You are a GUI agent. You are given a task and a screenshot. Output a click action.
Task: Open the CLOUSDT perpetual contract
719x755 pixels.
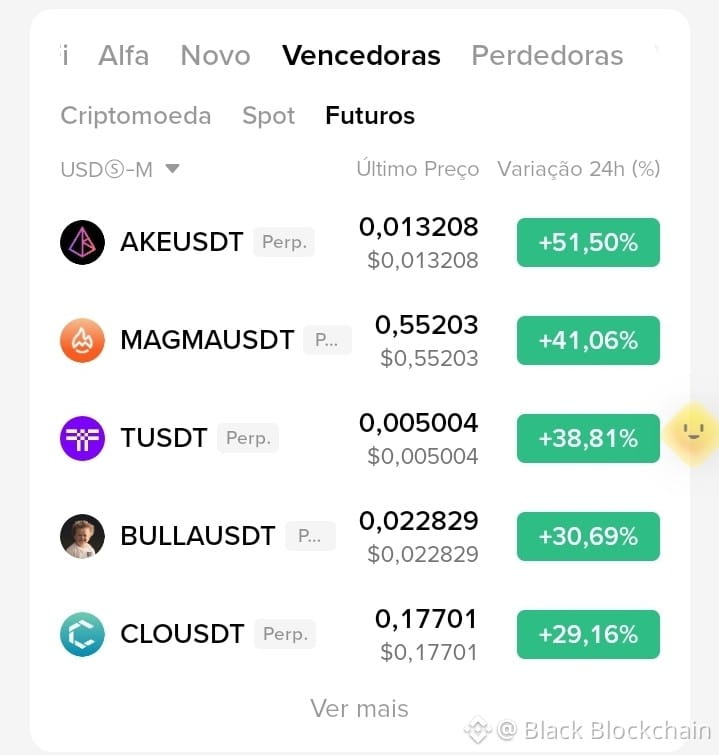tap(360, 634)
